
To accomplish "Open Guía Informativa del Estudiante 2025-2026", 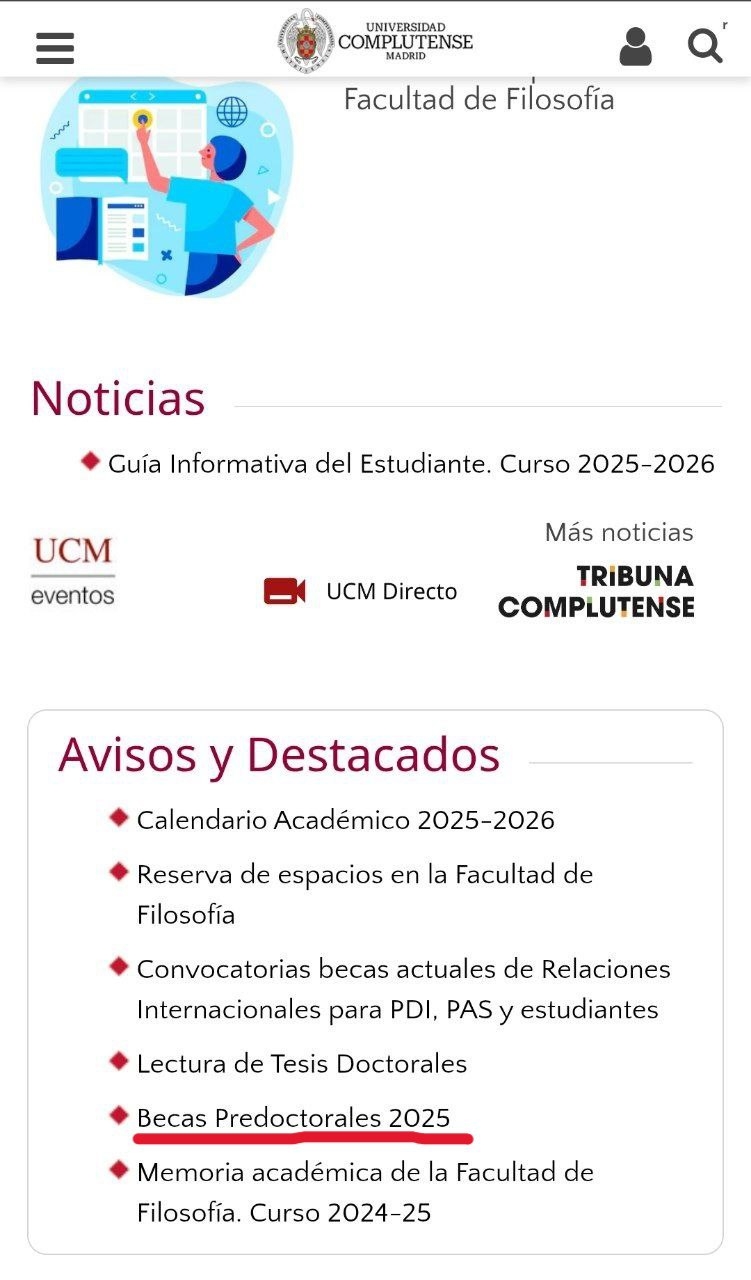I will 411,464.
